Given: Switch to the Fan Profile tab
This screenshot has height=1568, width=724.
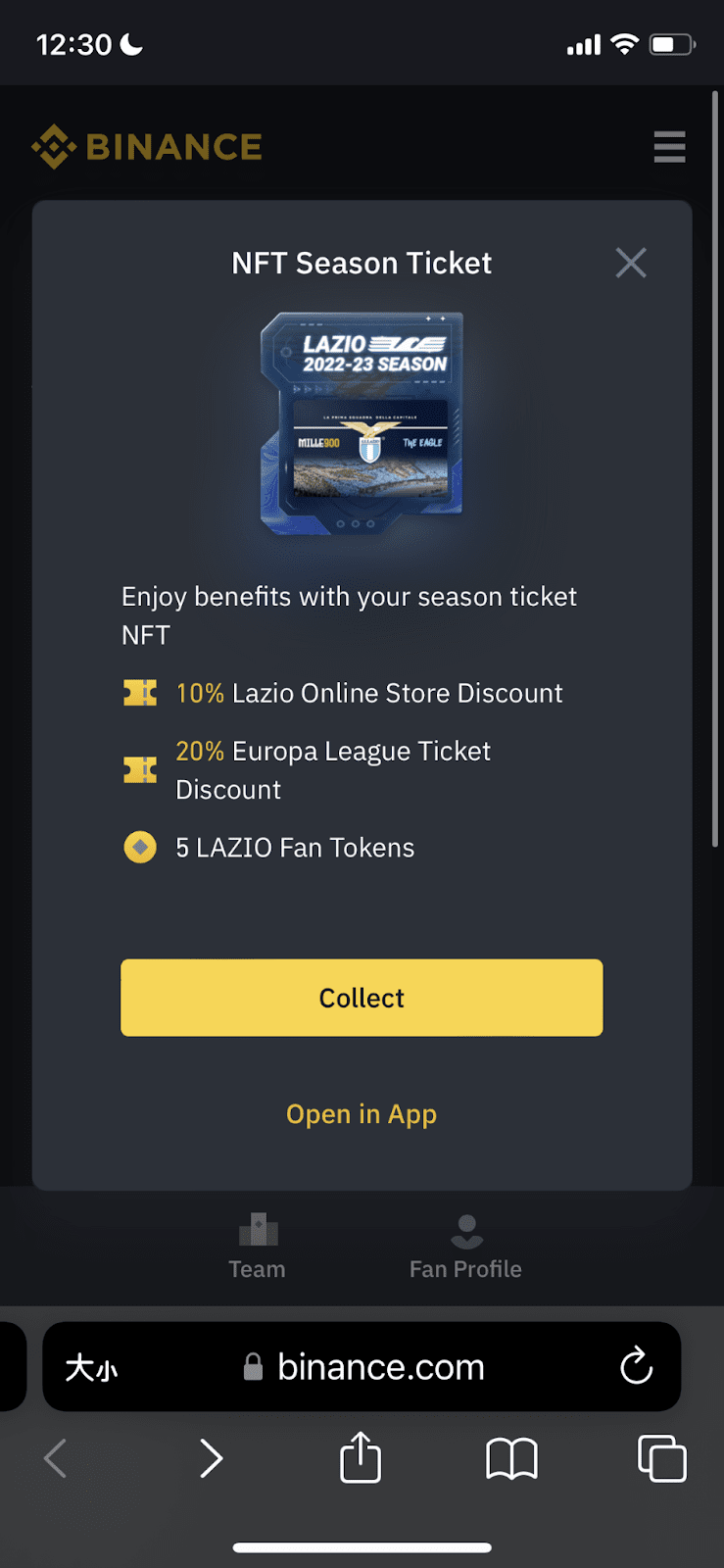Looking at the screenshot, I should [465, 1248].
